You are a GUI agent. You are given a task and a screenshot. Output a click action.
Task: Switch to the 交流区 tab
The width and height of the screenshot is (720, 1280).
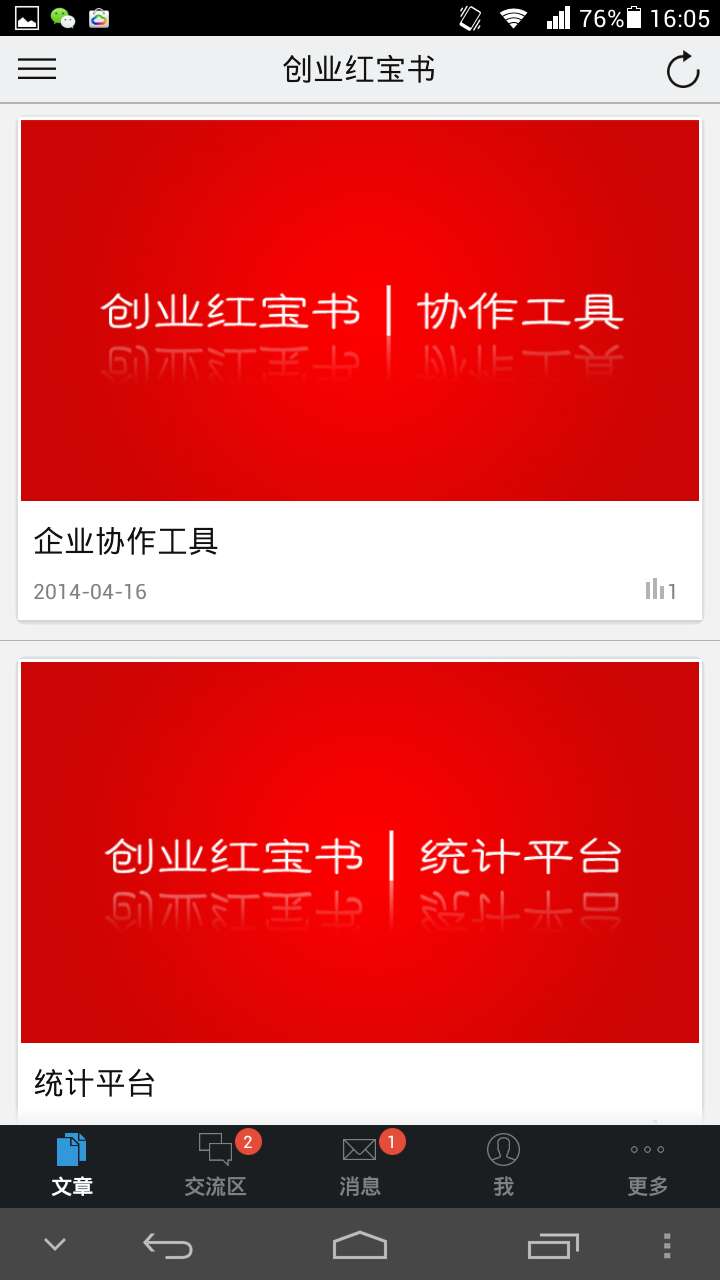(x=216, y=1166)
